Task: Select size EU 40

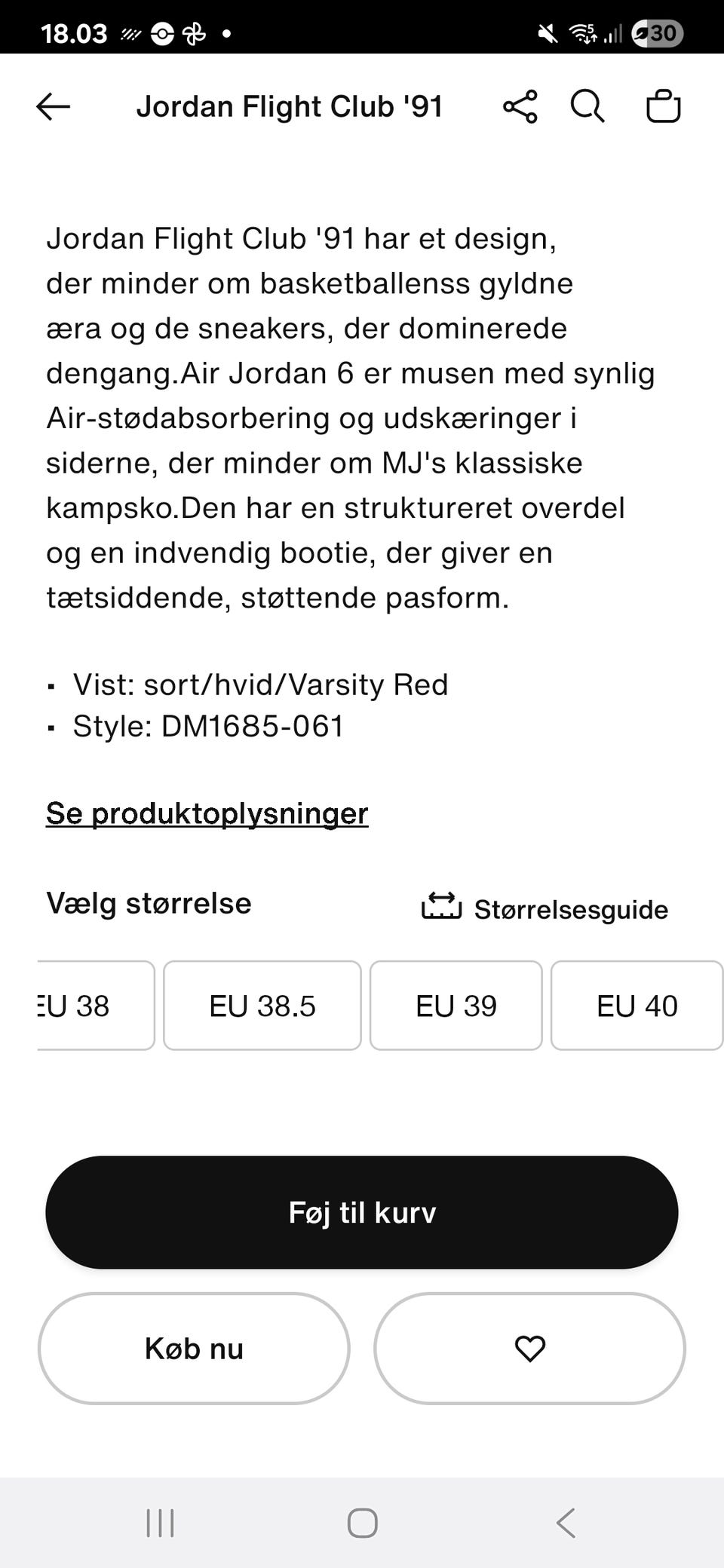Action: [x=637, y=1006]
